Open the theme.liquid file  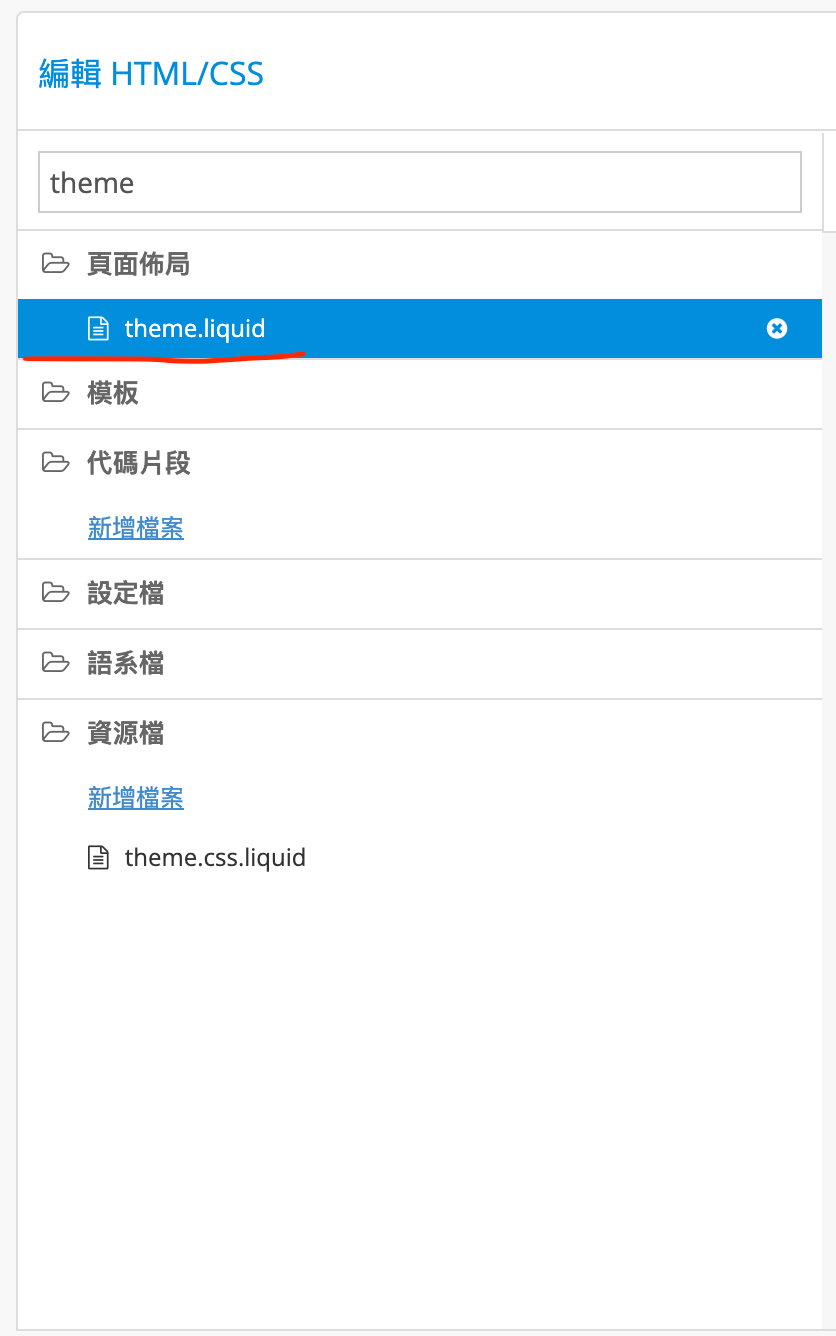pyautogui.click(x=195, y=328)
